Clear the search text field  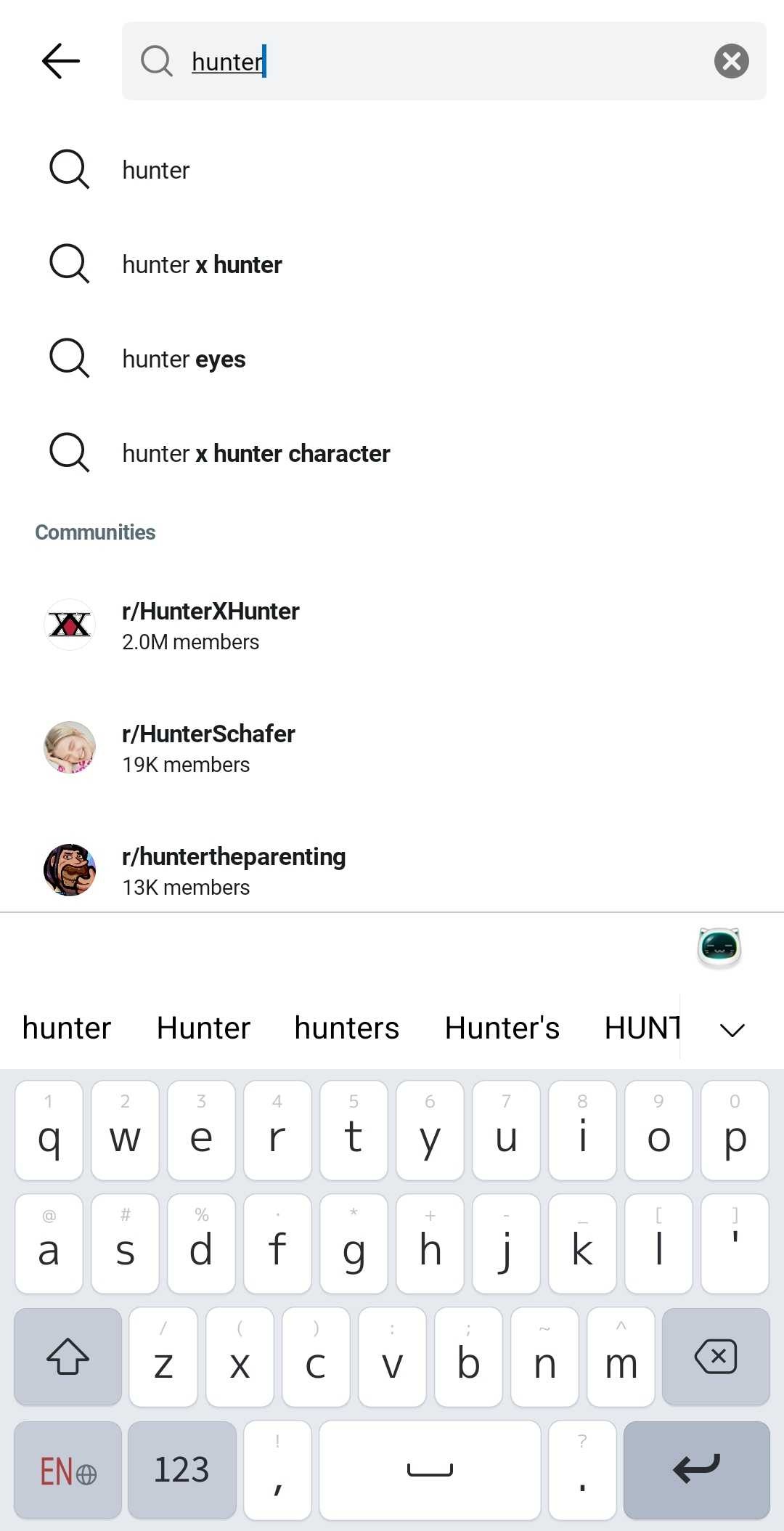731,61
